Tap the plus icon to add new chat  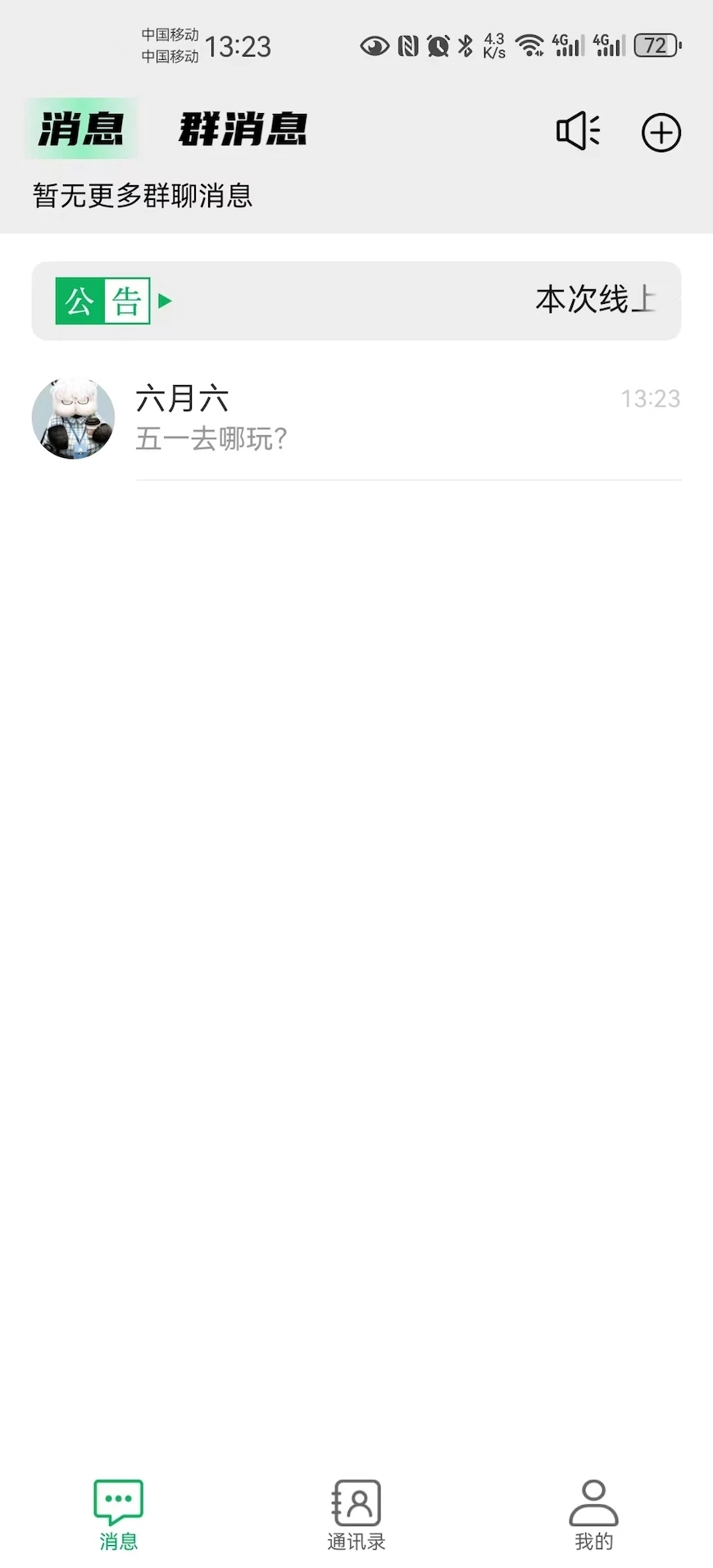tap(661, 133)
